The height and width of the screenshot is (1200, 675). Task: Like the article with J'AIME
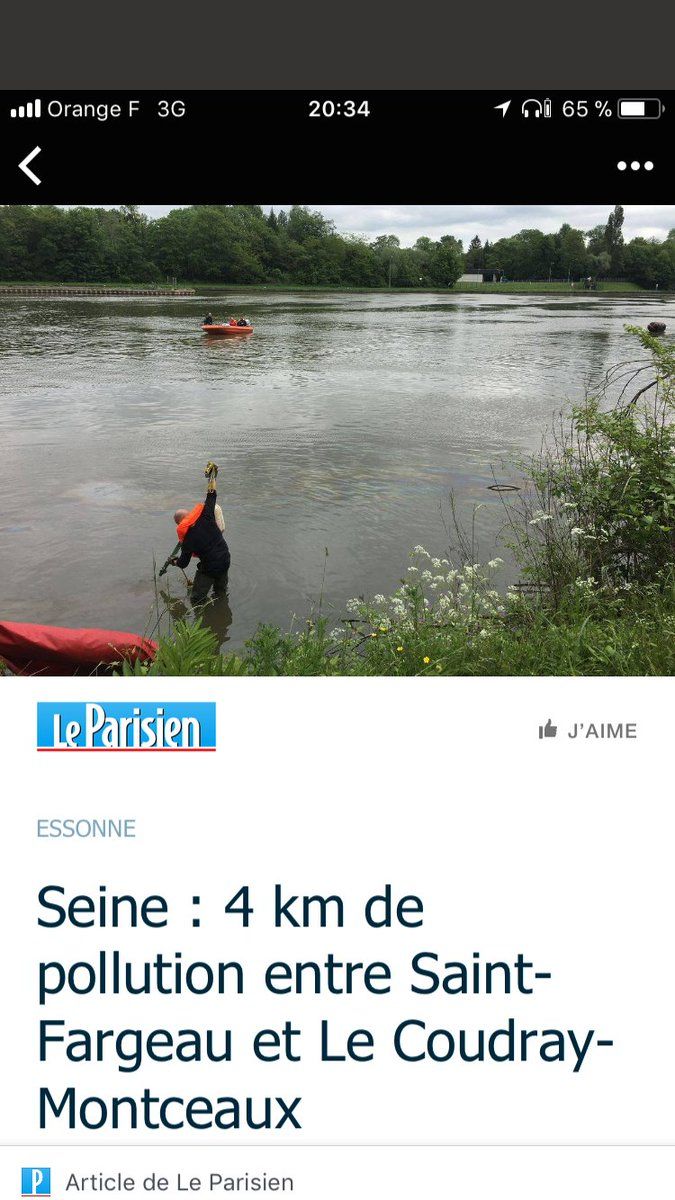(587, 730)
